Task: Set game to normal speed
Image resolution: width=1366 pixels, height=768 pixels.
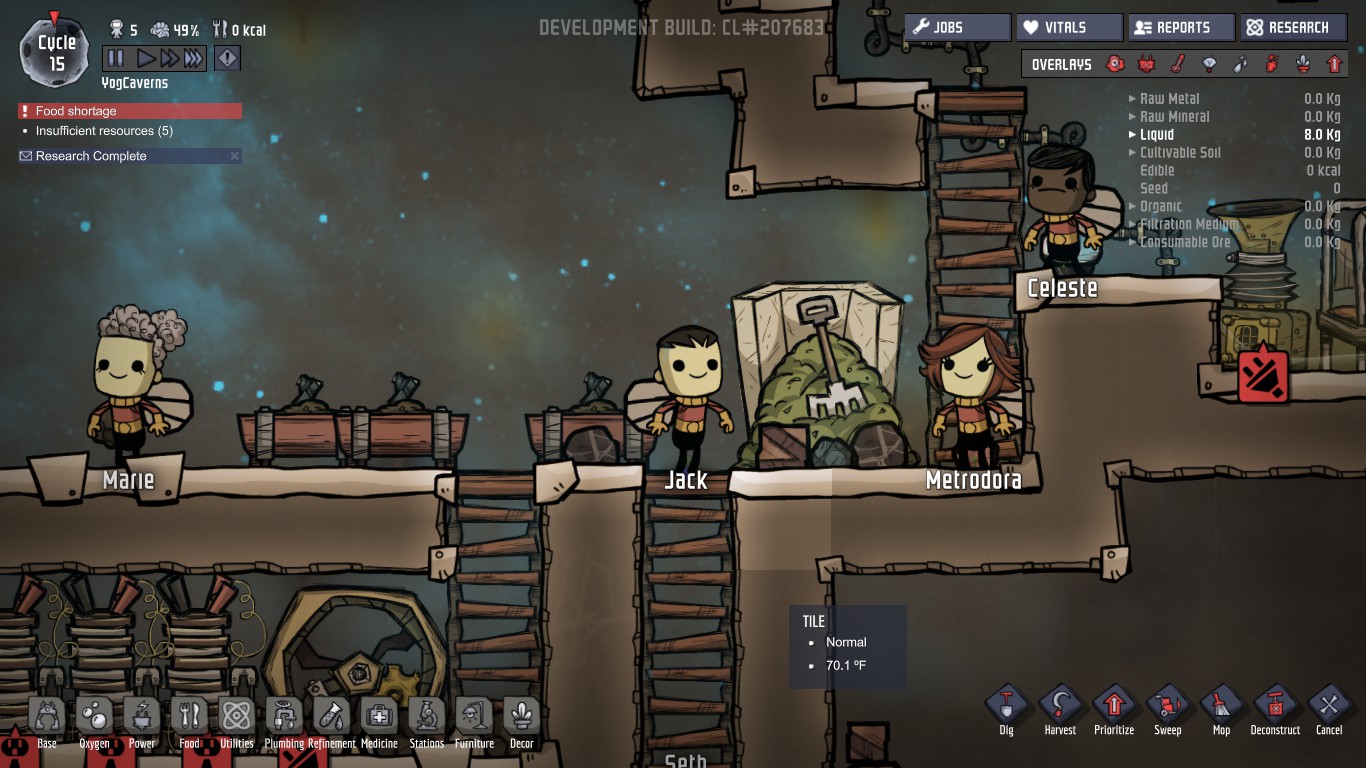Action: (x=145, y=59)
